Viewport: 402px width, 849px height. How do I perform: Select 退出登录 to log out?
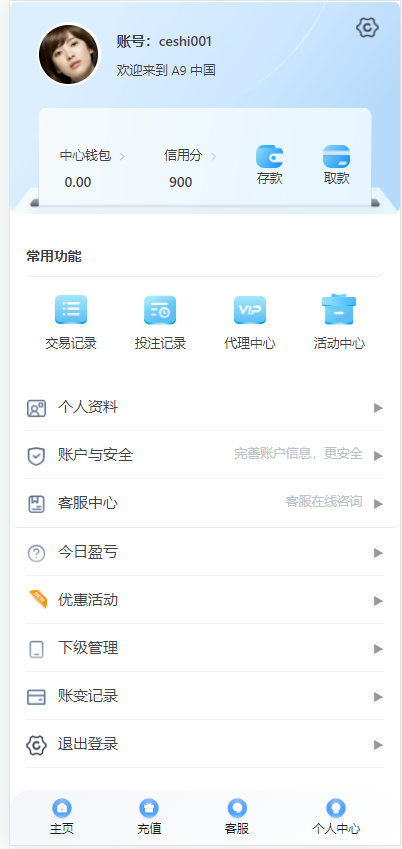pyautogui.click(x=205, y=744)
